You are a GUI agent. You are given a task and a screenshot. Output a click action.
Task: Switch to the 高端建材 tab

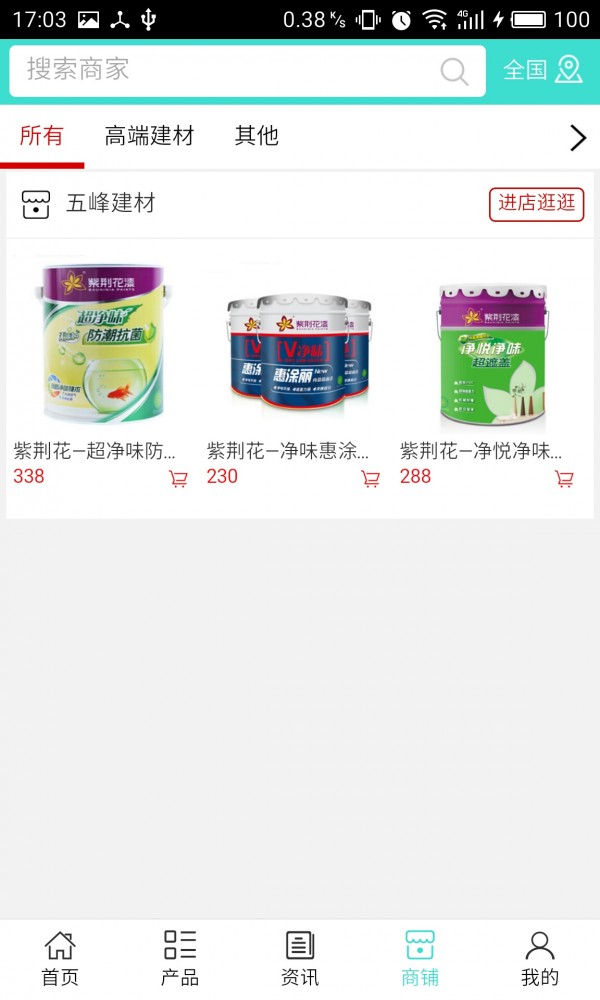tap(149, 137)
